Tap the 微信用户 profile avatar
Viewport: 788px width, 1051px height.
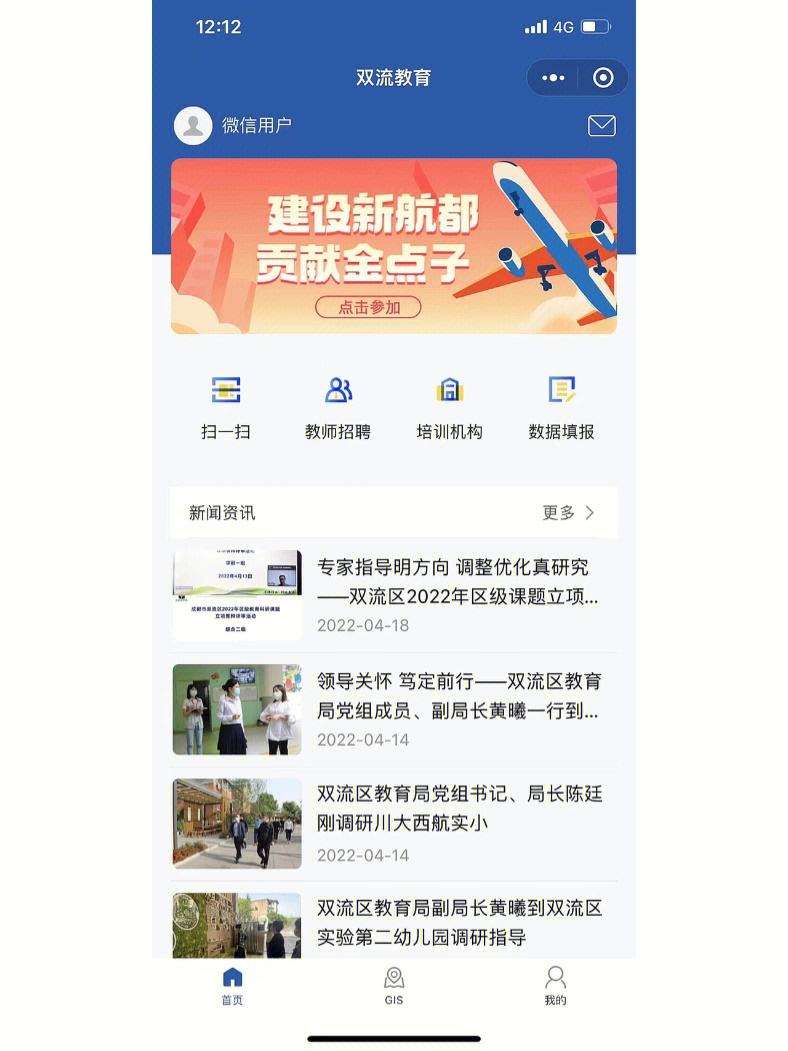[192, 126]
